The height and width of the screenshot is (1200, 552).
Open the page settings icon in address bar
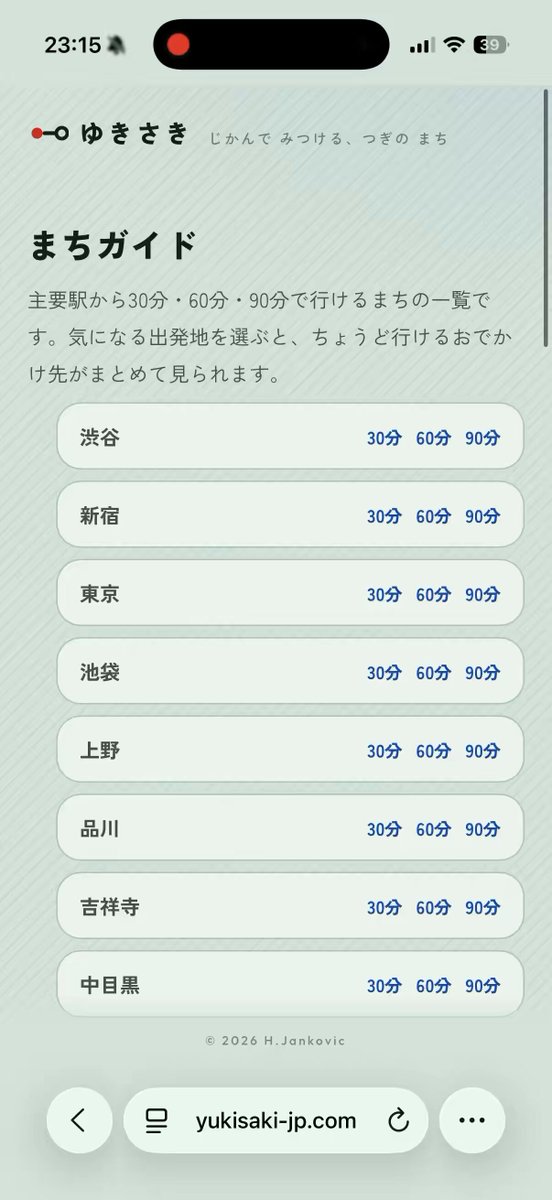pyautogui.click(x=156, y=1121)
